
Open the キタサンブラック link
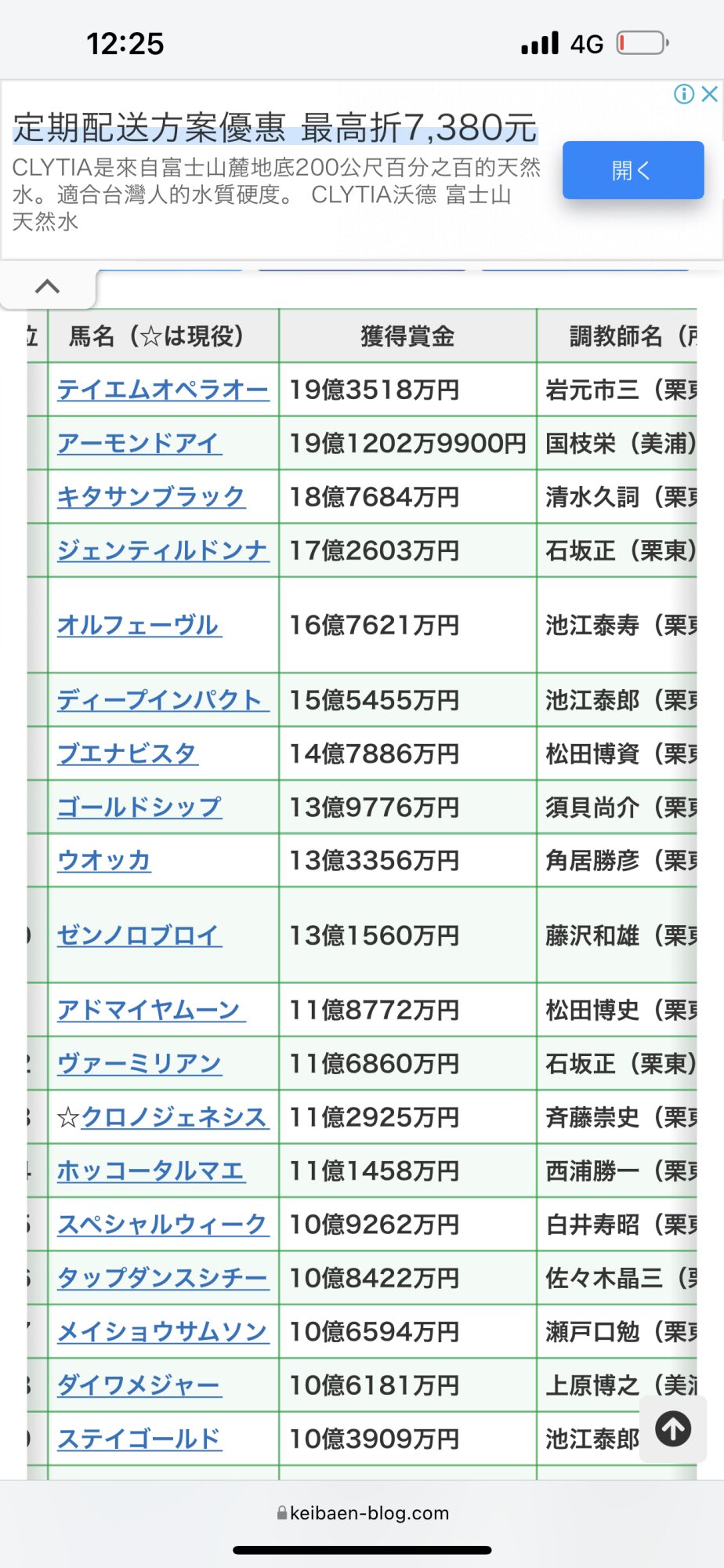(x=151, y=497)
